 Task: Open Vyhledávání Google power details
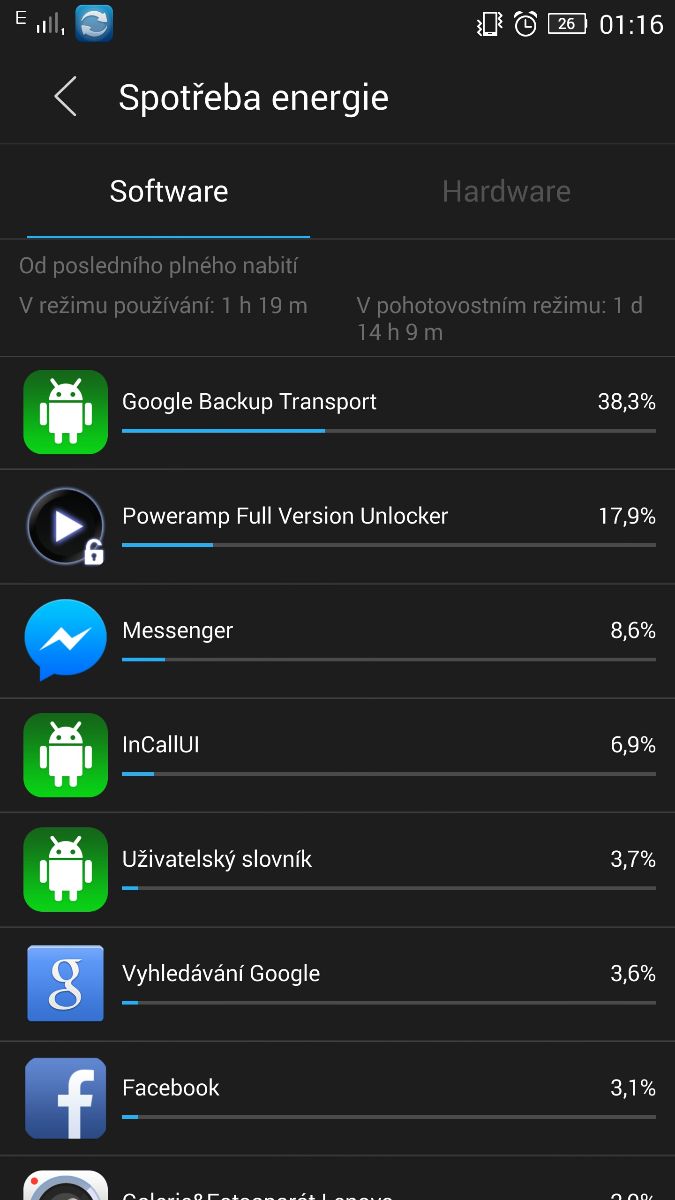coord(337,983)
